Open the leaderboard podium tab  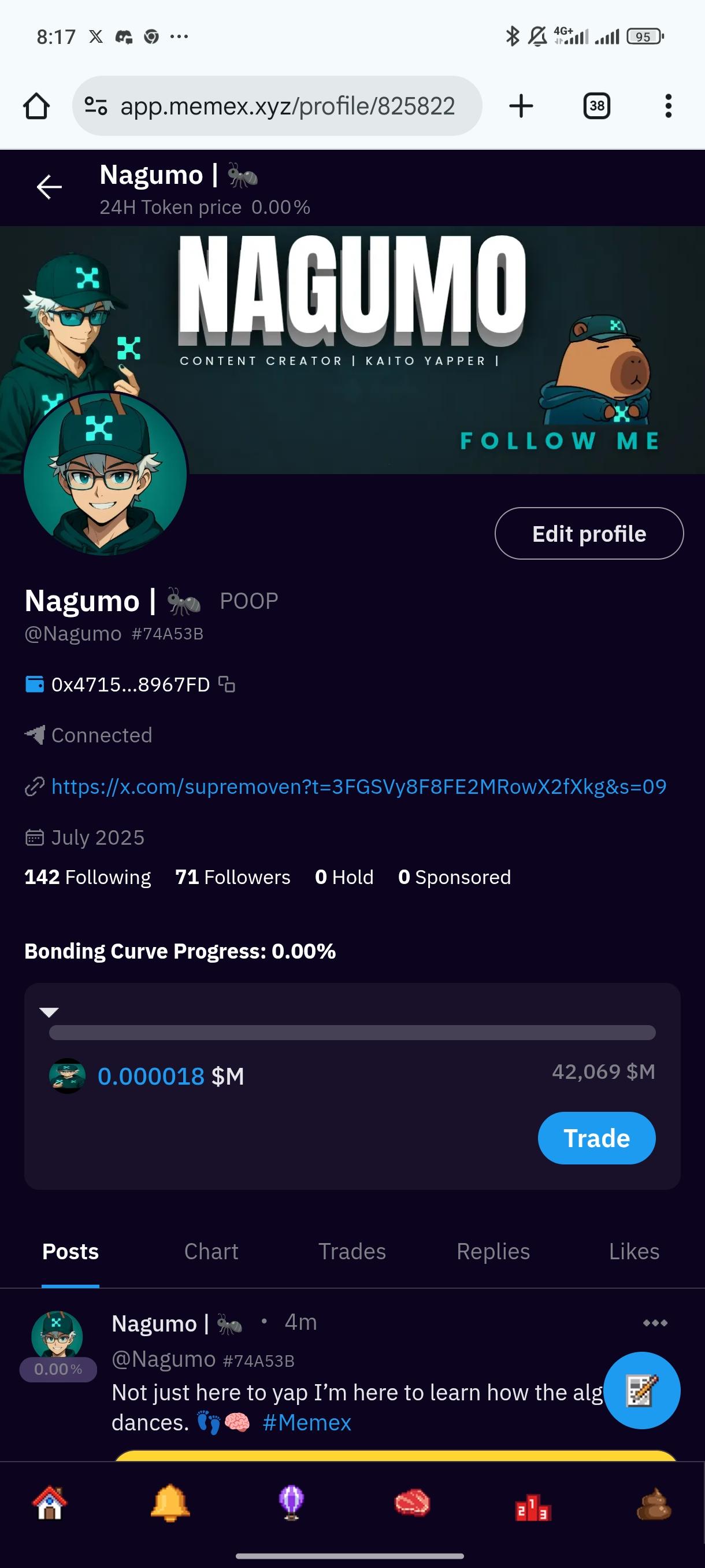[x=533, y=1507]
